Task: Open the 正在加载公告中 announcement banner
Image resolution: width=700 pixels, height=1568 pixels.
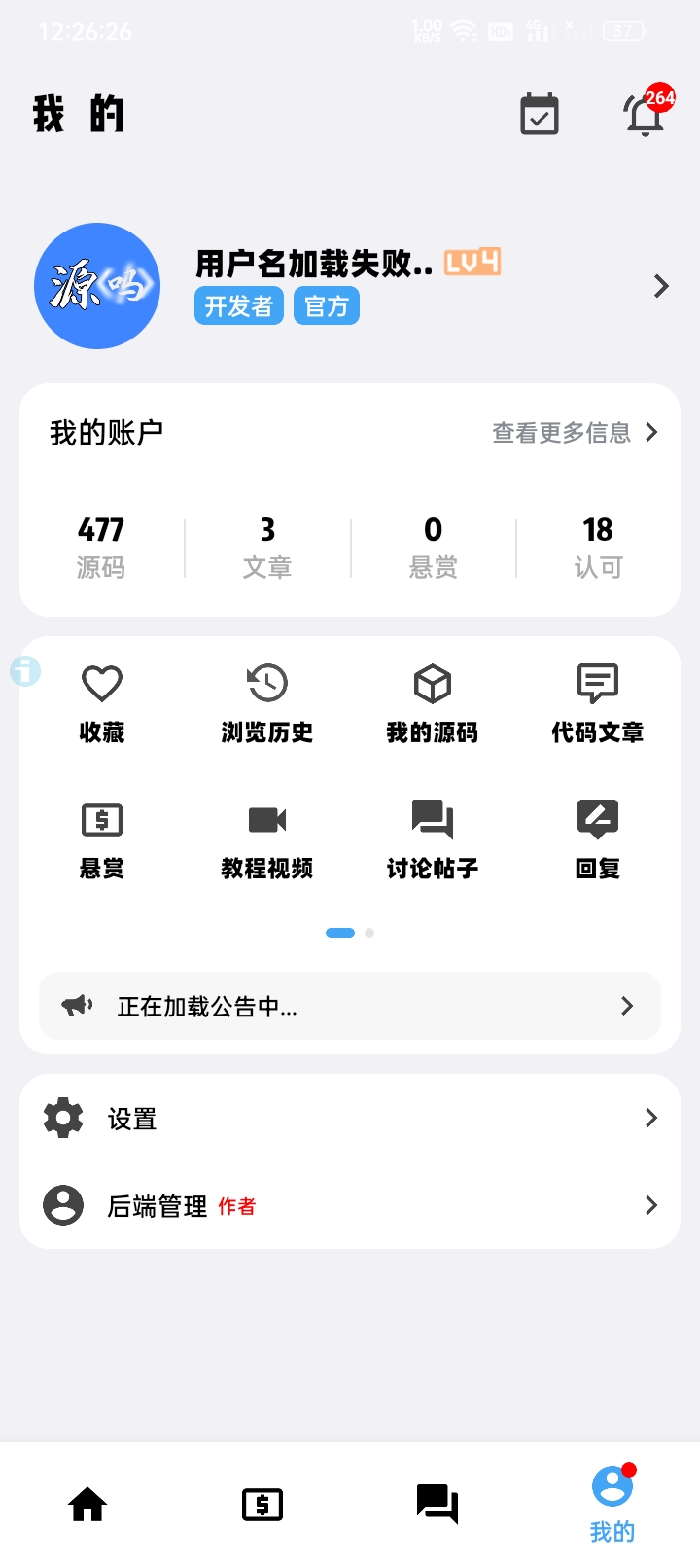Action: click(x=350, y=1006)
